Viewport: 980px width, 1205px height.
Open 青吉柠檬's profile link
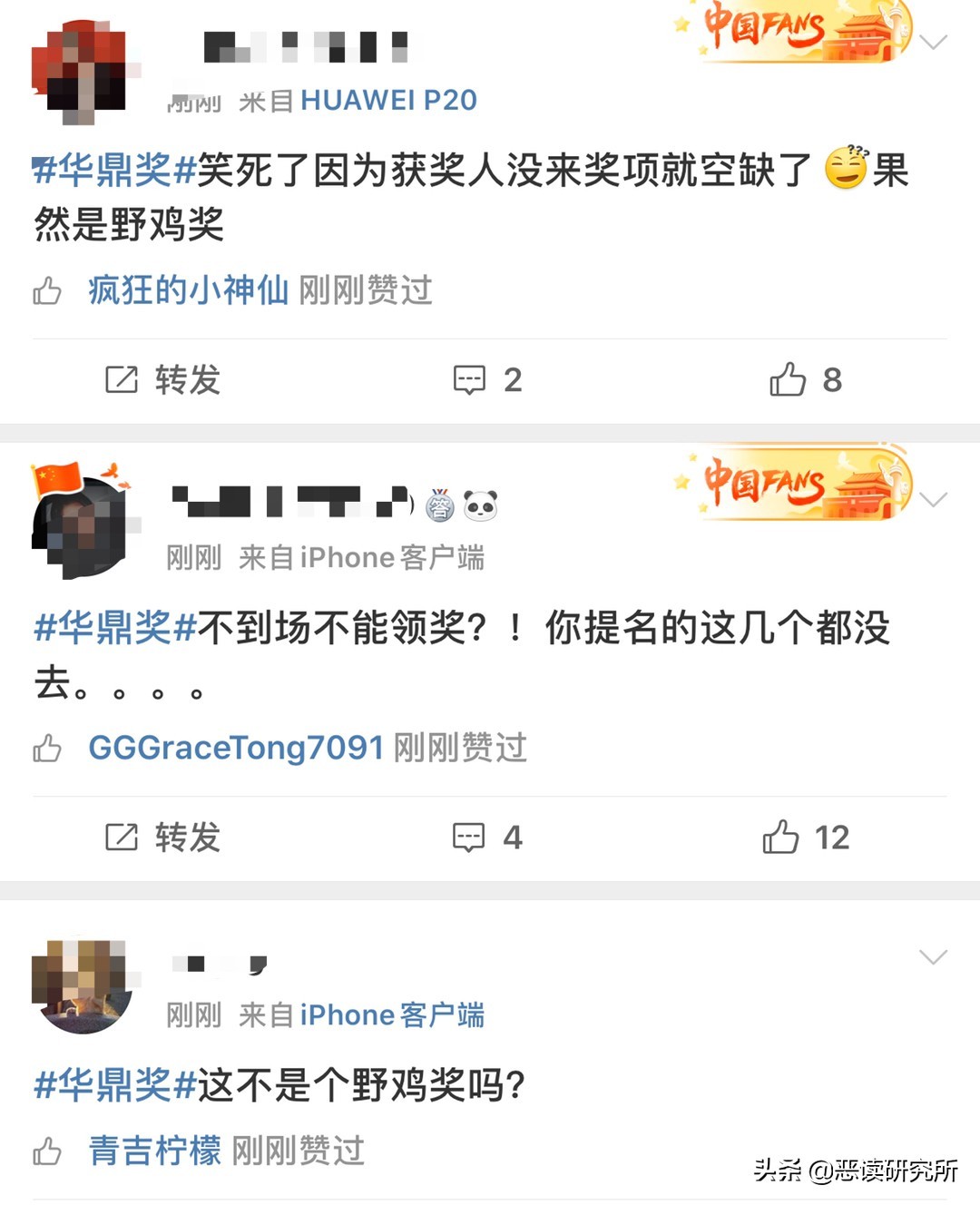point(154,1151)
